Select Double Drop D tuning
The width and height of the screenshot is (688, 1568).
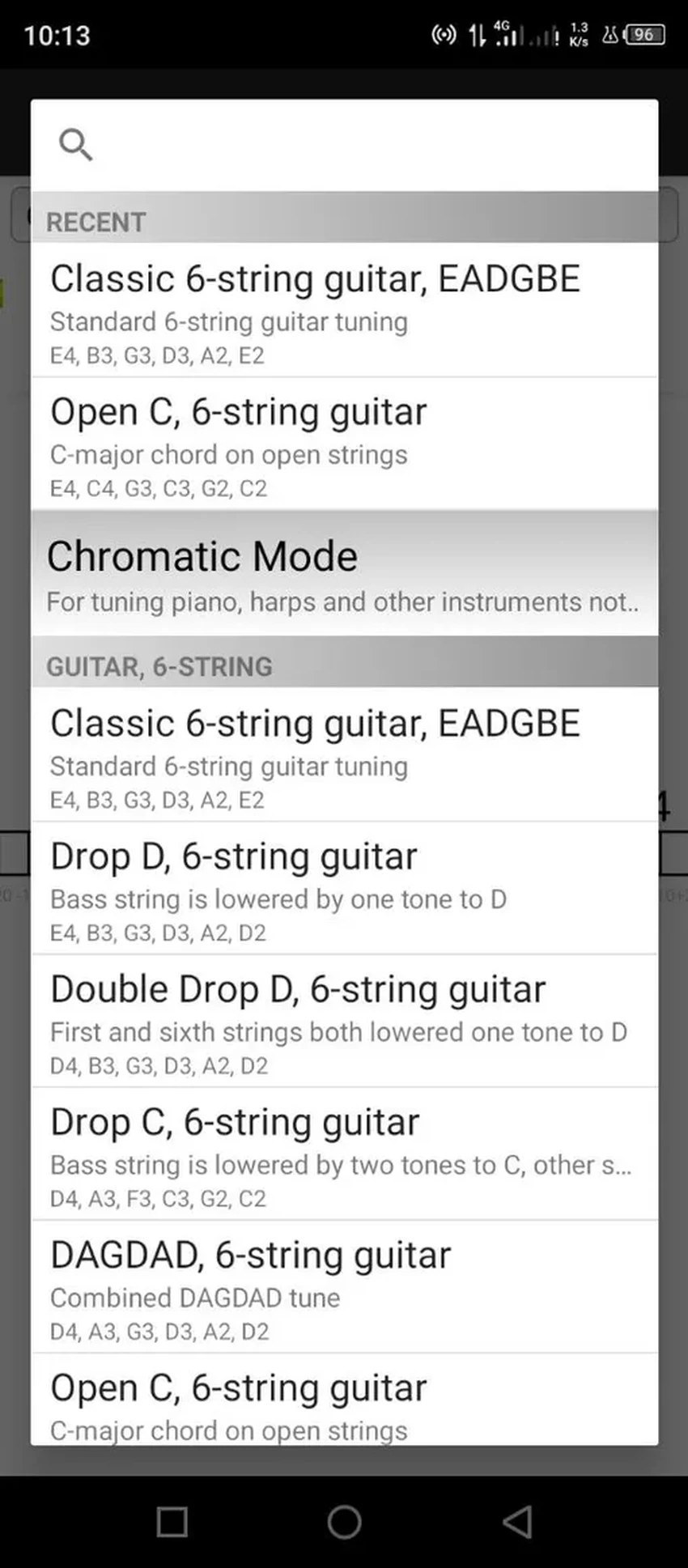[344, 1021]
